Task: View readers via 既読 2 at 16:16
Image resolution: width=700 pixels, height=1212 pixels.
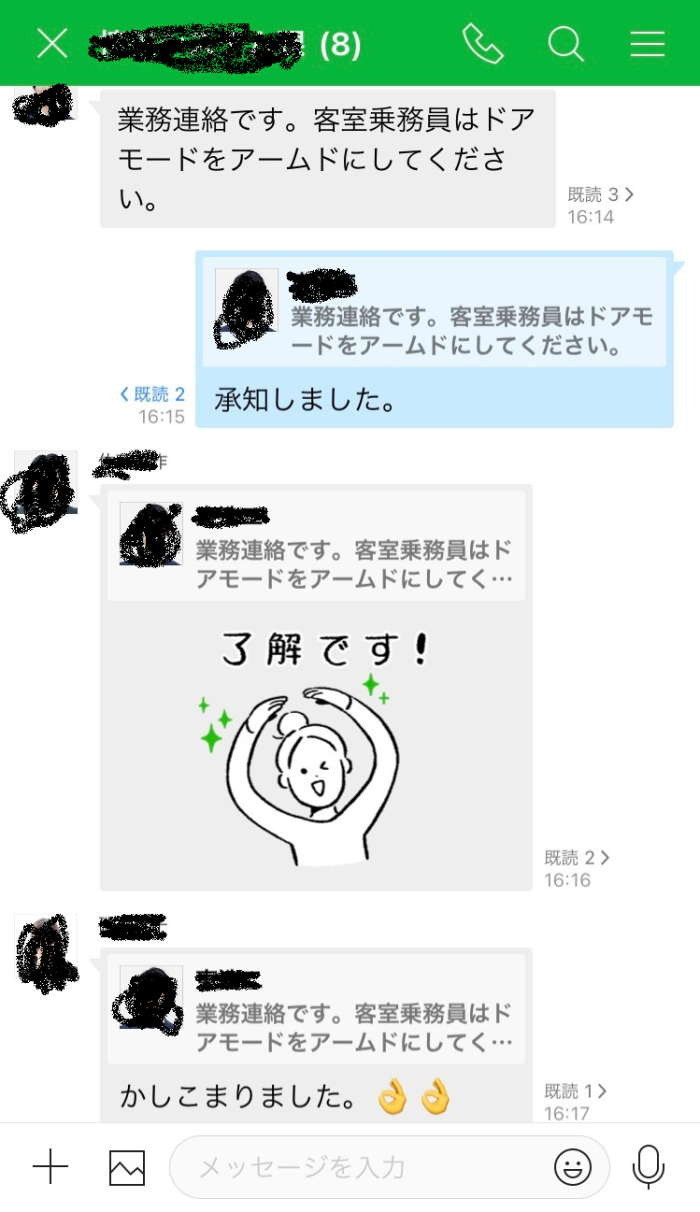Action: click(577, 858)
